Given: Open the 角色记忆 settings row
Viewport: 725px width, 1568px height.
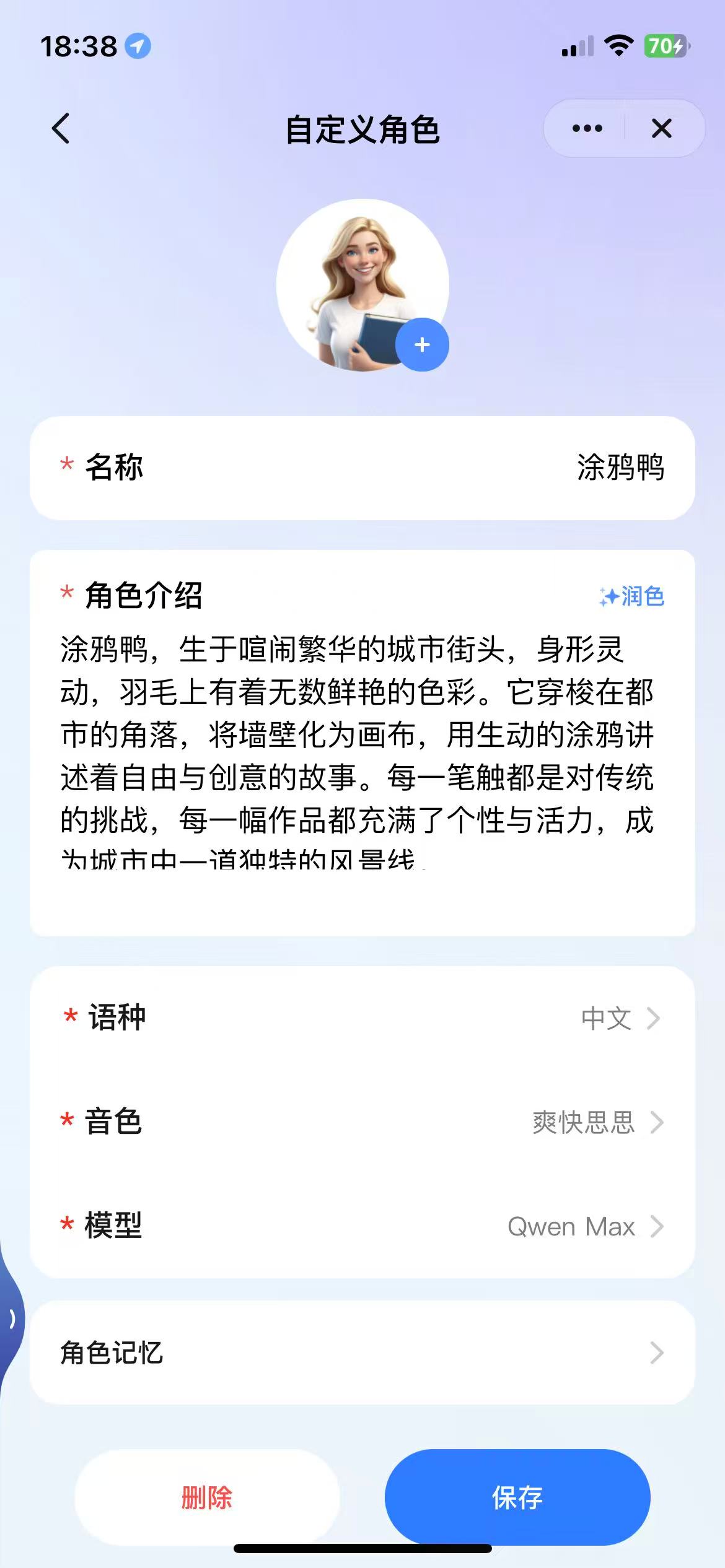Looking at the screenshot, I should click(x=362, y=1352).
